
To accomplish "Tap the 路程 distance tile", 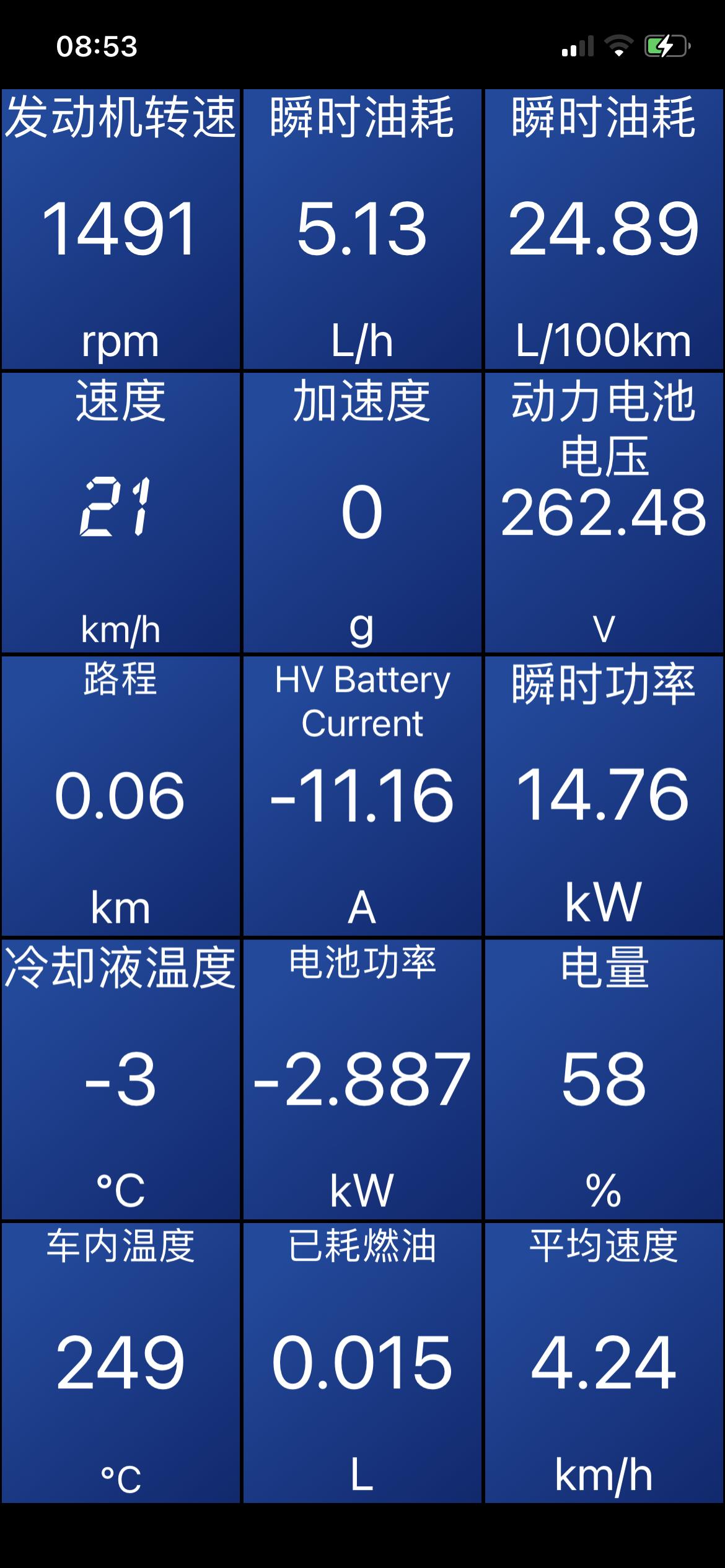I will [x=120, y=796].
